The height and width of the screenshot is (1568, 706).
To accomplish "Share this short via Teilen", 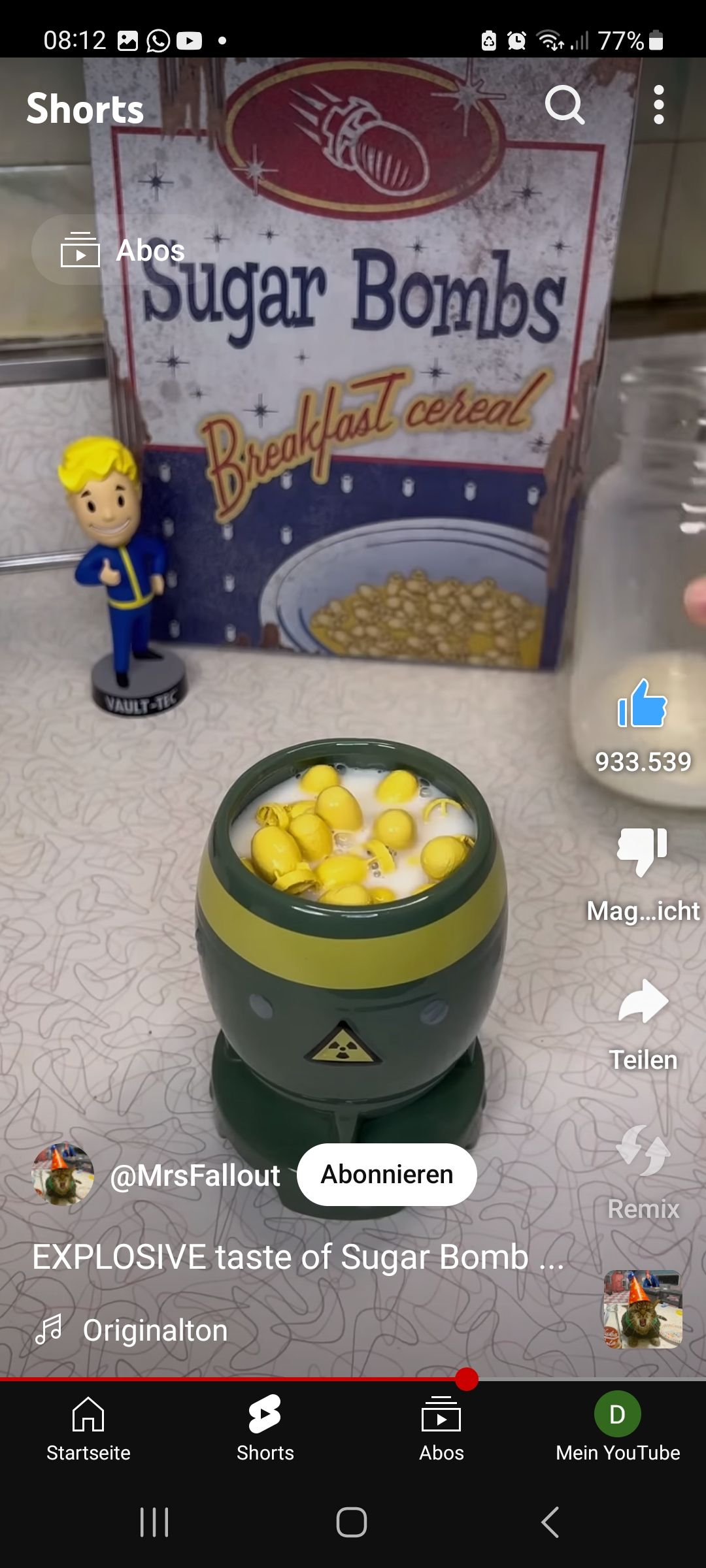I will click(643, 1003).
